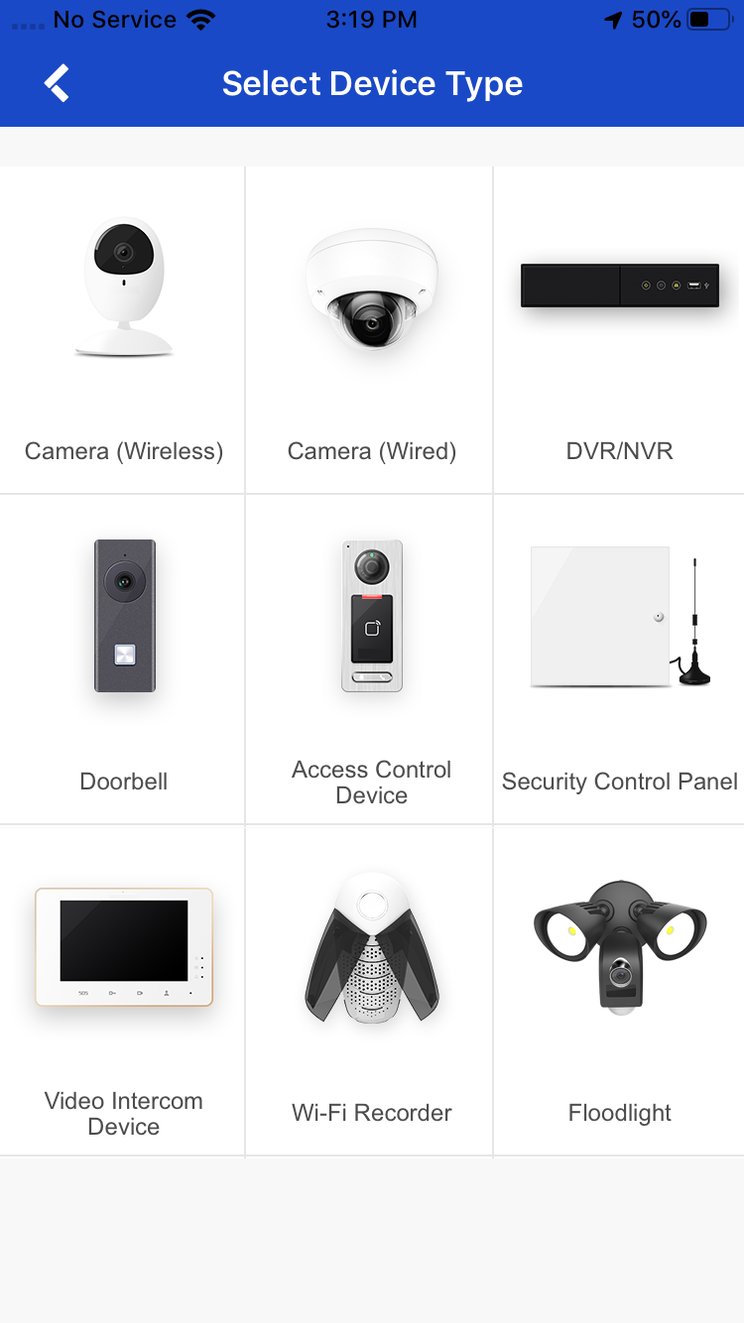Select Access Control Device
The height and width of the screenshot is (1323, 744).
(x=371, y=660)
